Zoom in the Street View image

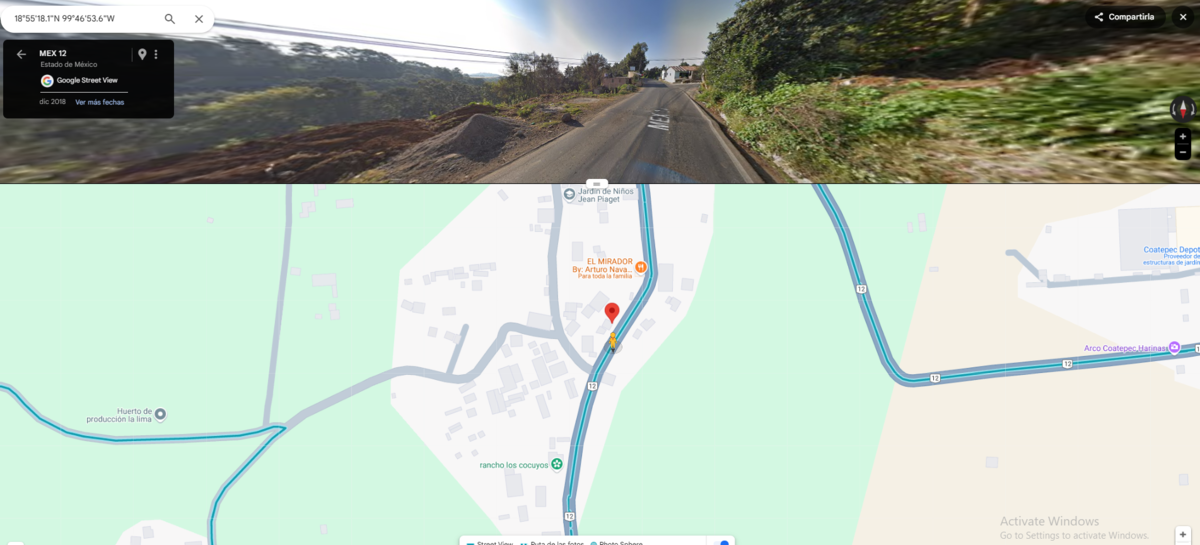point(1182,136)
